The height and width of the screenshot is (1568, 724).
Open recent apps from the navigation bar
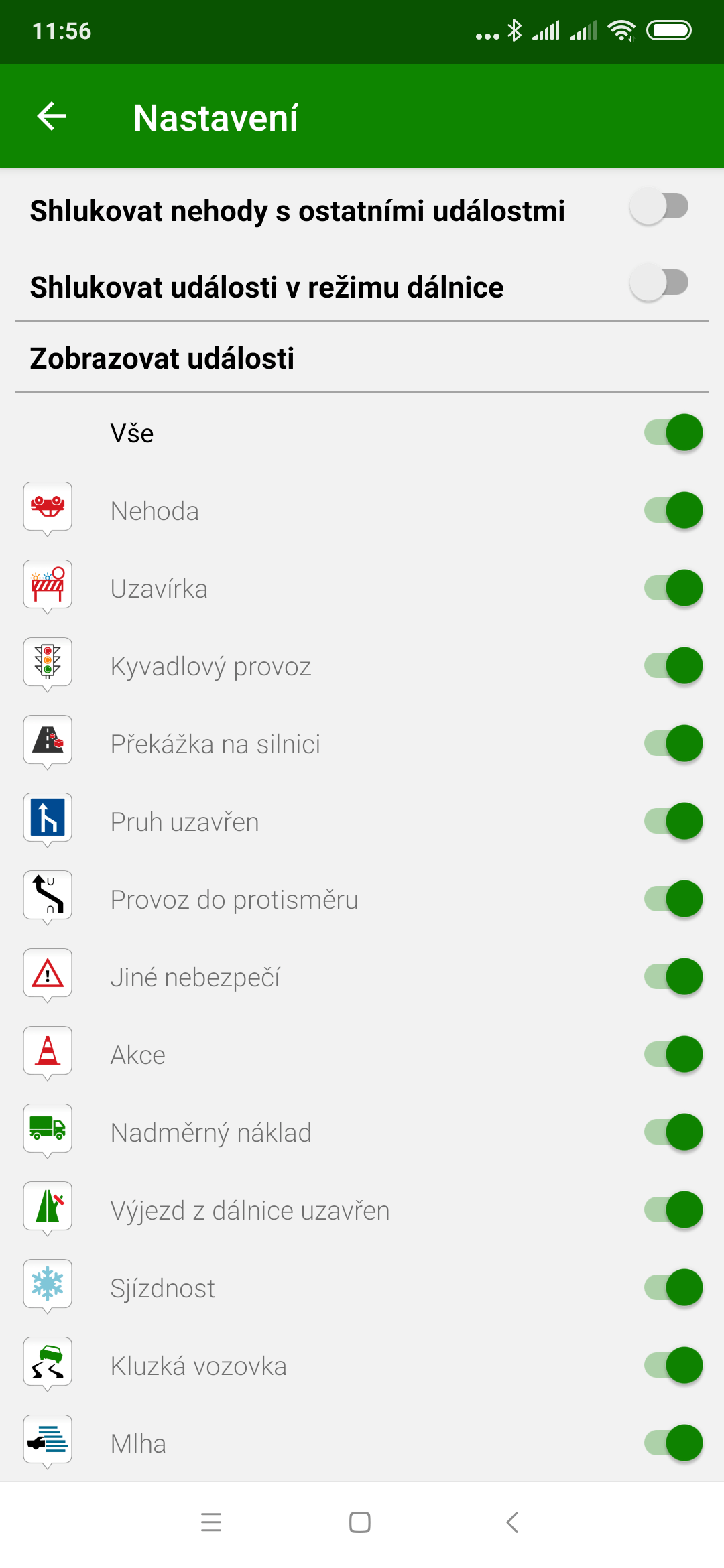coord(211,1522)
